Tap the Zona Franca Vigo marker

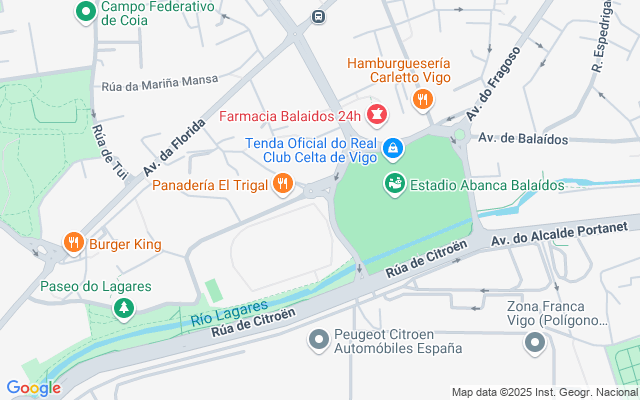tap(534, 343)
